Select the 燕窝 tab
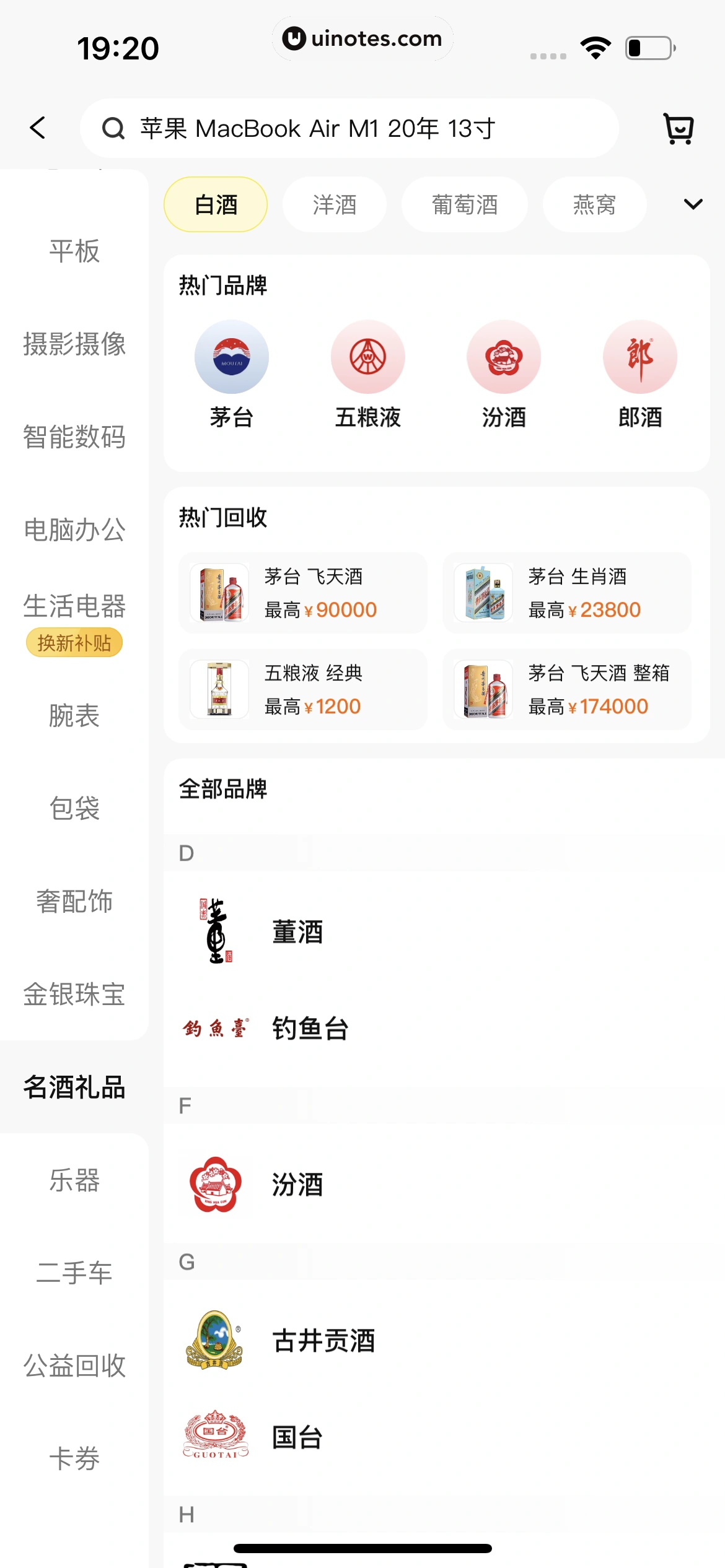This screenshot has height=1568, width=725. click(x=594, y=204)
